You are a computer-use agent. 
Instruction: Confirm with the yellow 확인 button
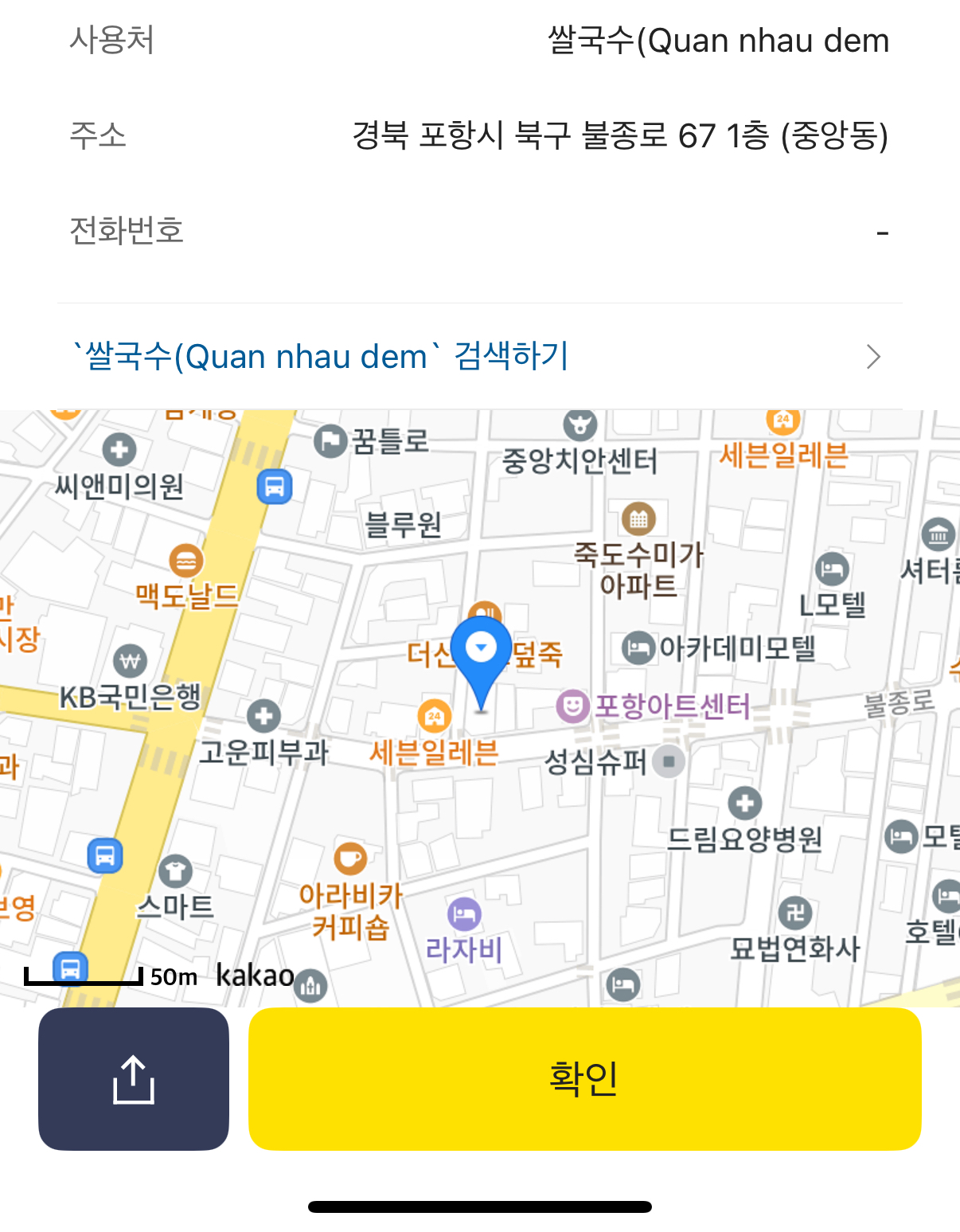[584, 1079]
